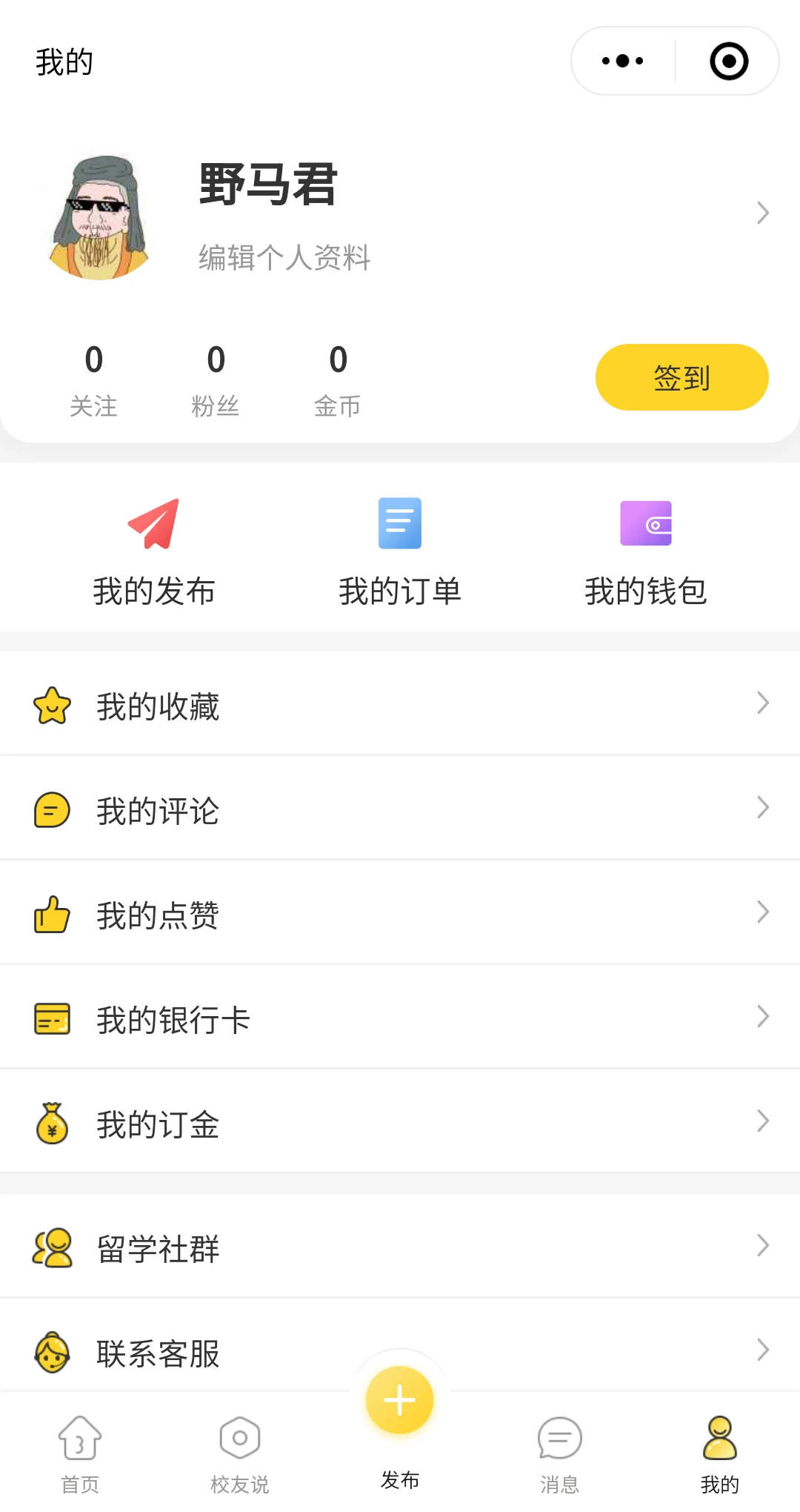Image resolution: width=800 pixels, height=1512 pixels.
Task: Open the 我的订金 row
Action: click(400, 1122)
